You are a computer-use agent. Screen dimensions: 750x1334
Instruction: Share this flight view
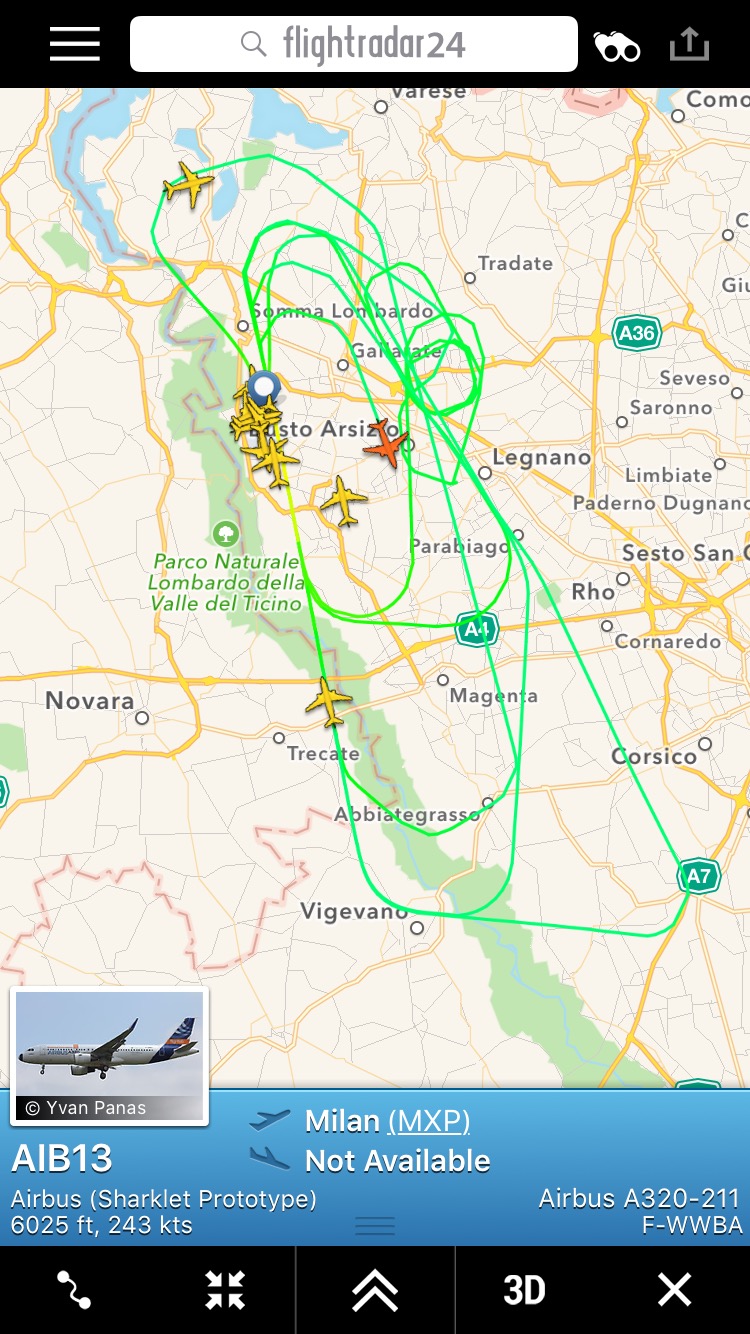pos(688,45)
